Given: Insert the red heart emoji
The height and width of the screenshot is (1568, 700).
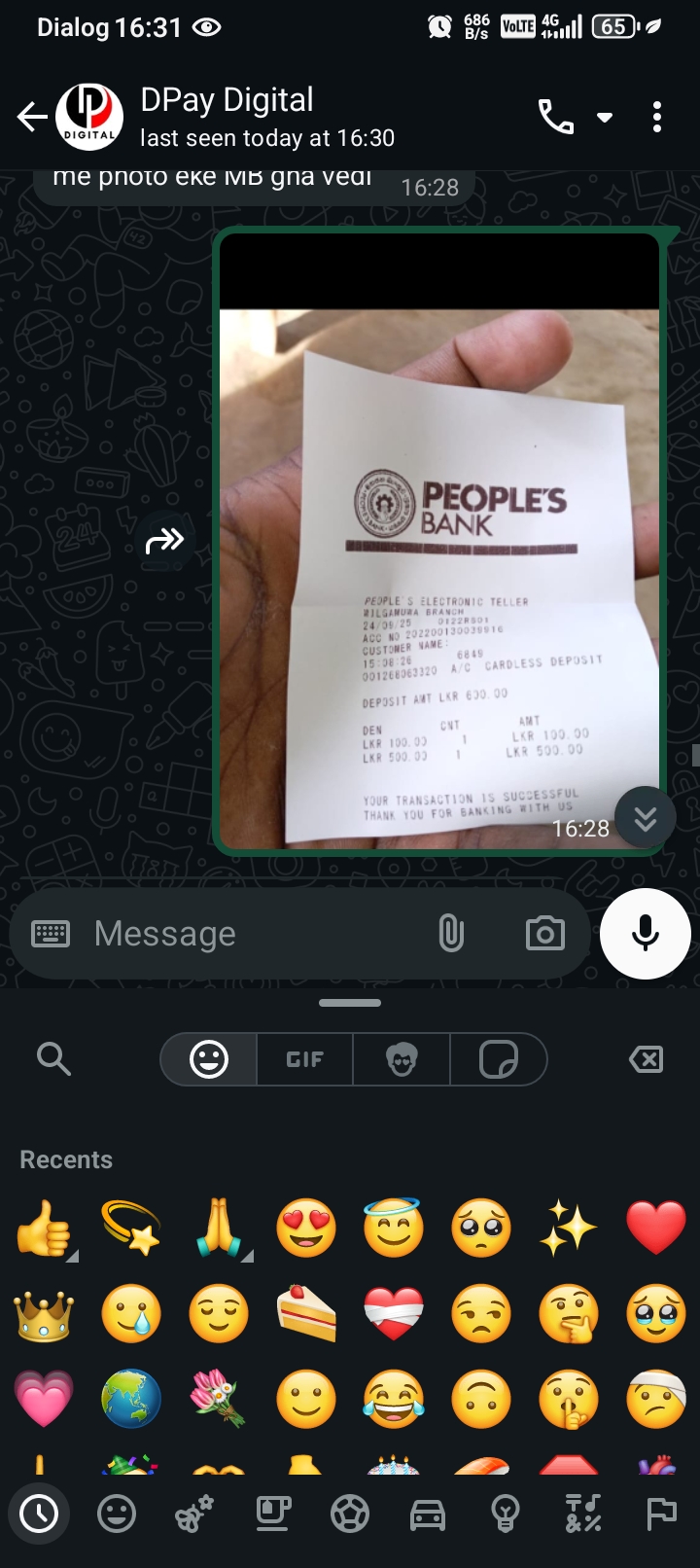Looking at the screenshot, I should coord(656,1227).
